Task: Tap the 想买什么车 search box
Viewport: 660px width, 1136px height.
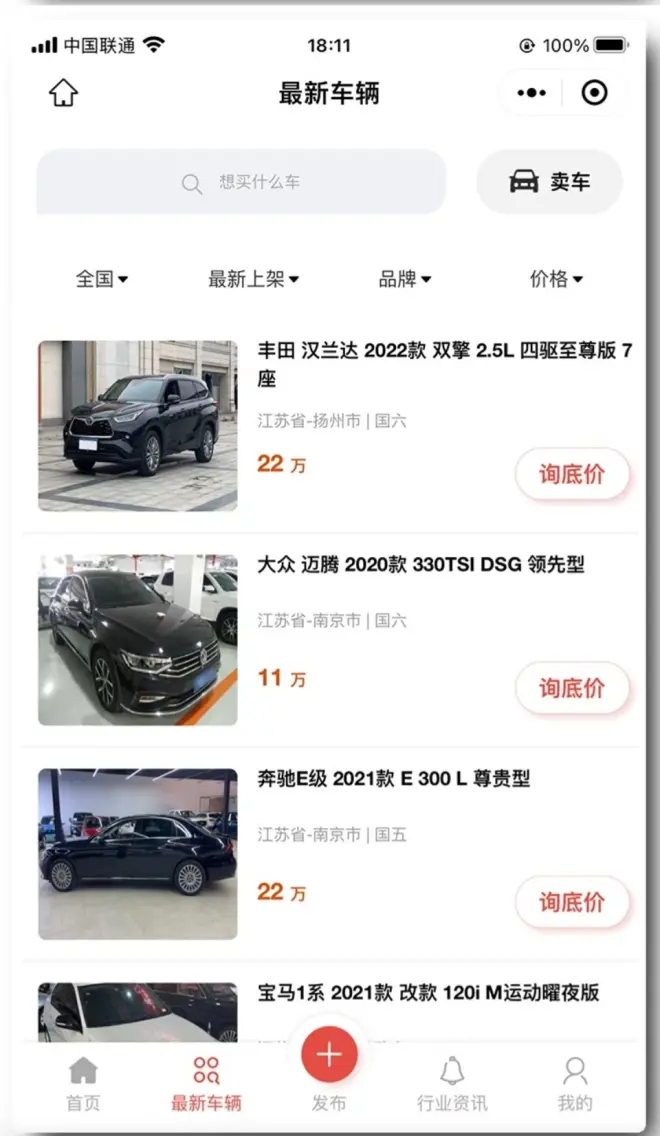Action: pos(241,183)
